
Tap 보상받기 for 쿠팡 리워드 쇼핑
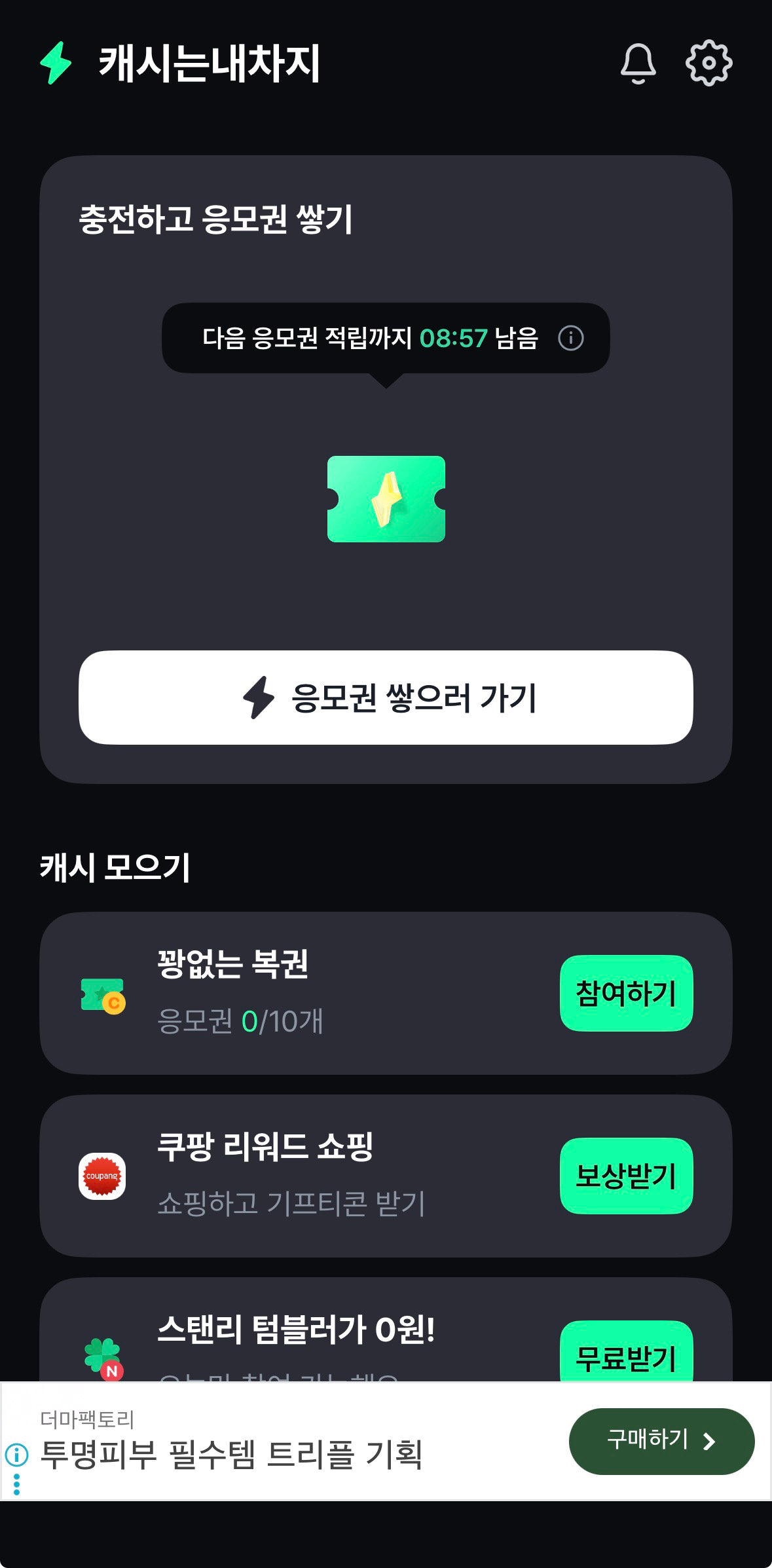(x=626, y=1176)
